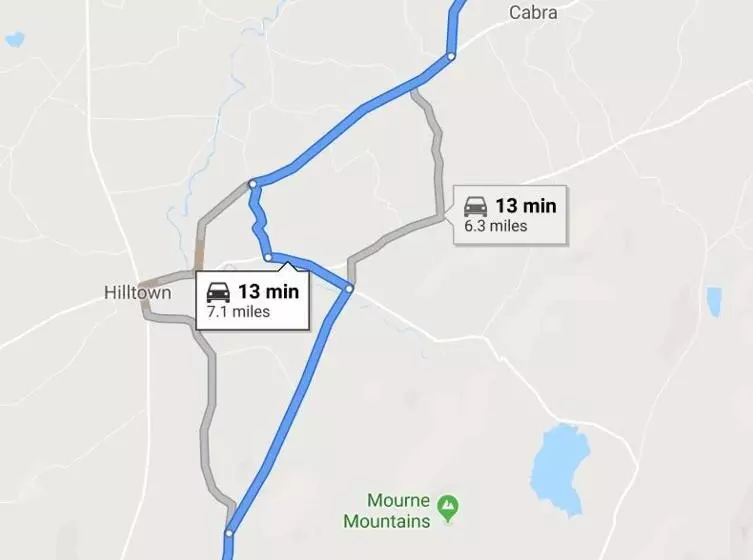Open the Mourne Mountains place marker

tap(448, 506)
